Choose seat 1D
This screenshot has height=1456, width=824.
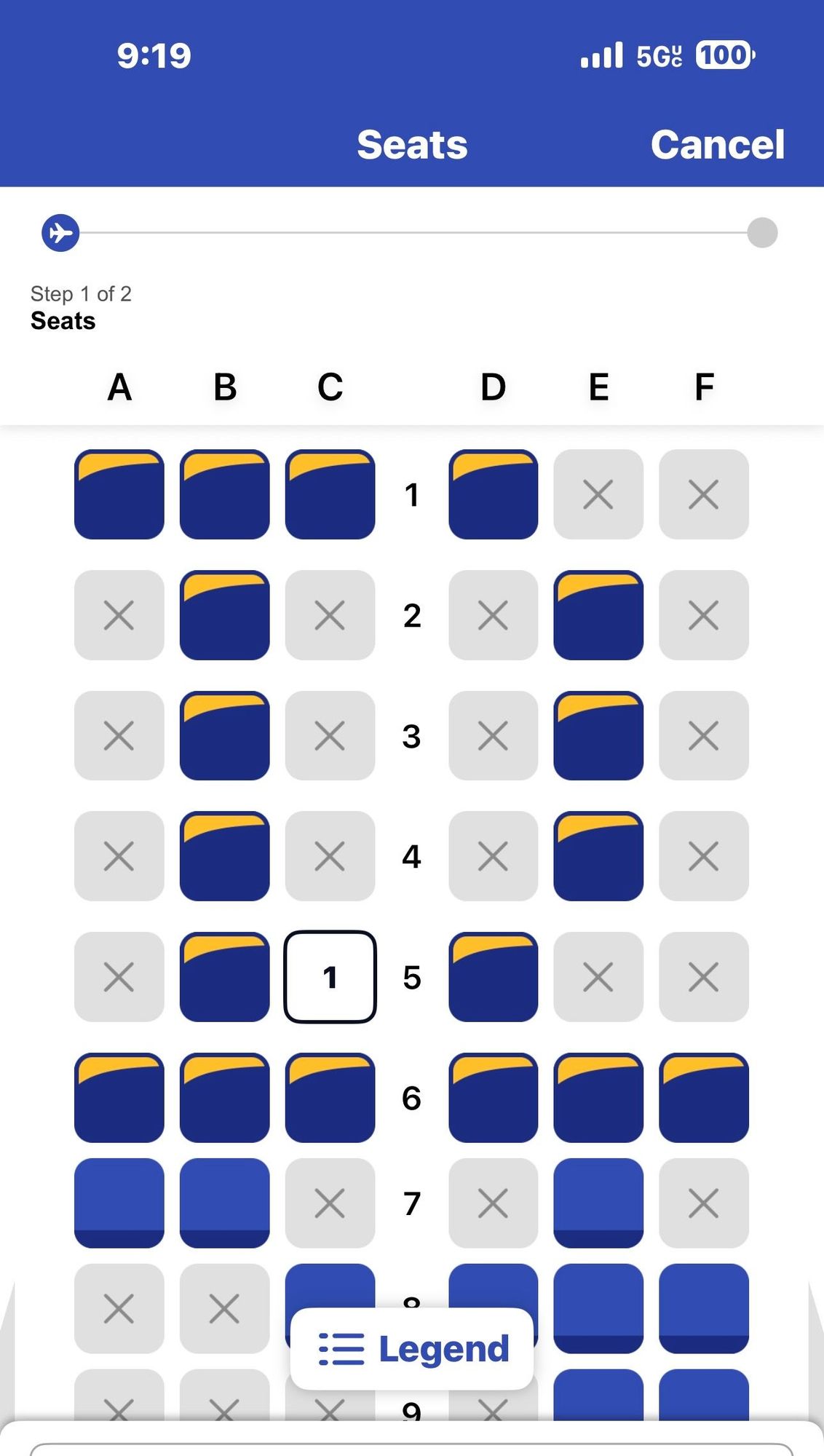coord(494,494)
